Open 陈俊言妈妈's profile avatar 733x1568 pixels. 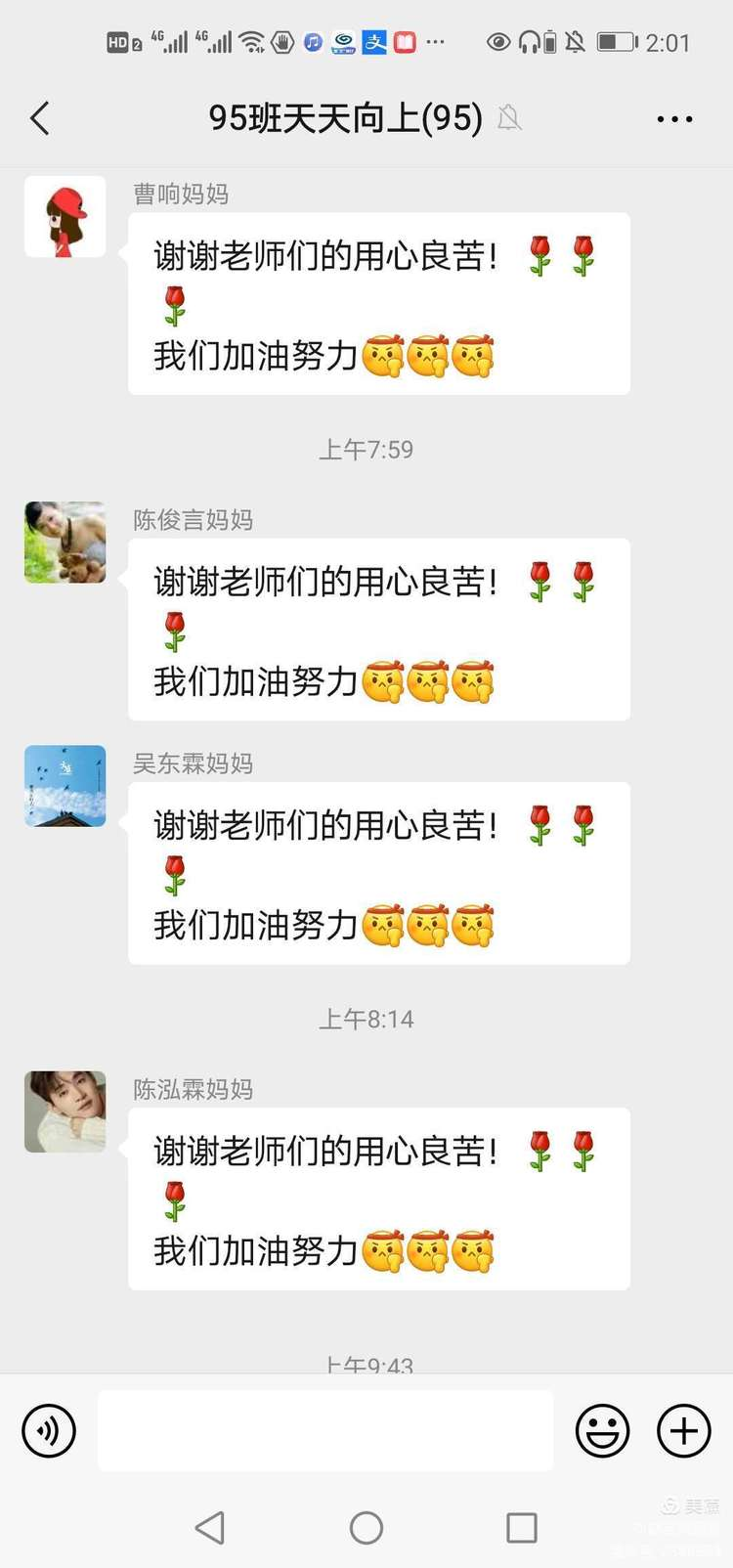tap(65, 543)
